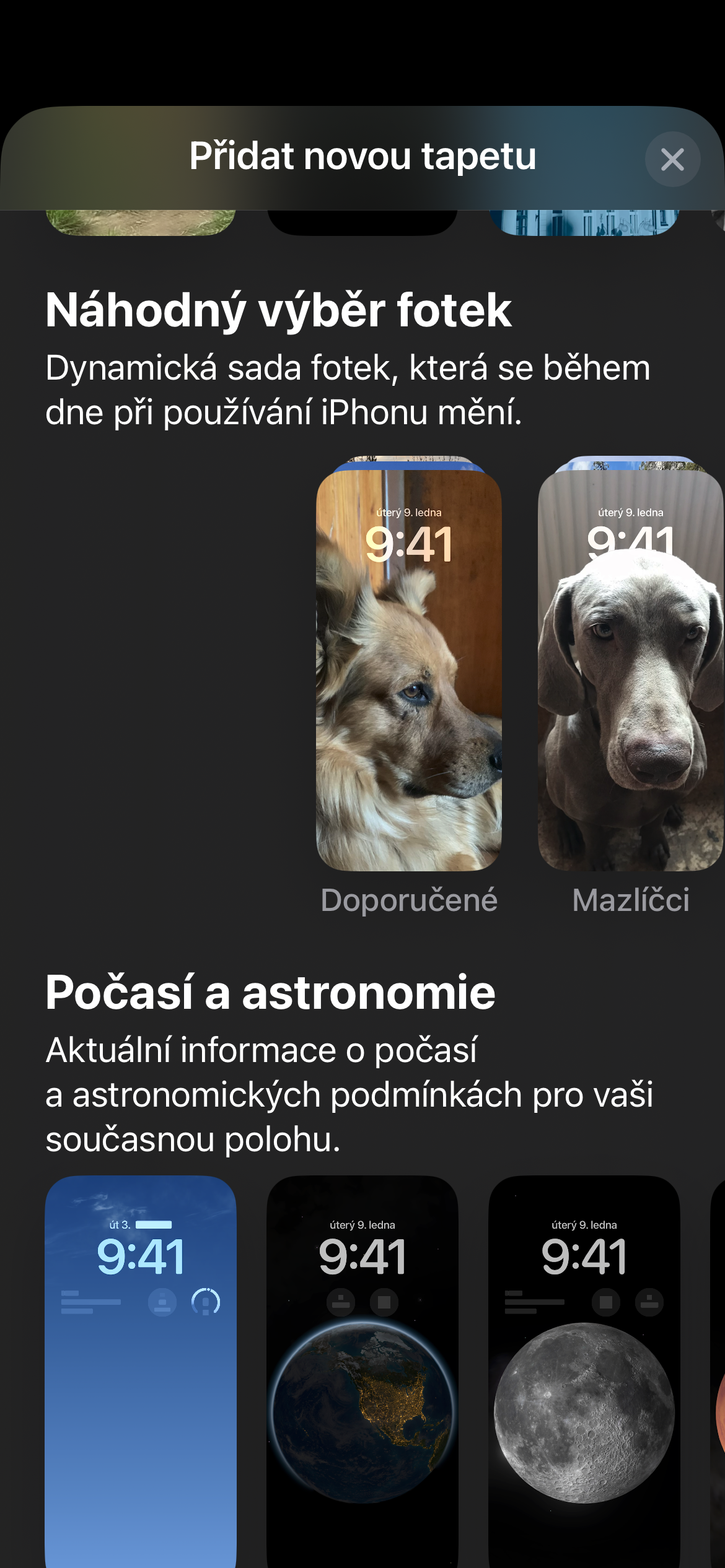This screenshot has width=725, height=1568.
Task: Choose the Mazlíčci photo shuffle wallpaper
Action: (x=631, y=669)
